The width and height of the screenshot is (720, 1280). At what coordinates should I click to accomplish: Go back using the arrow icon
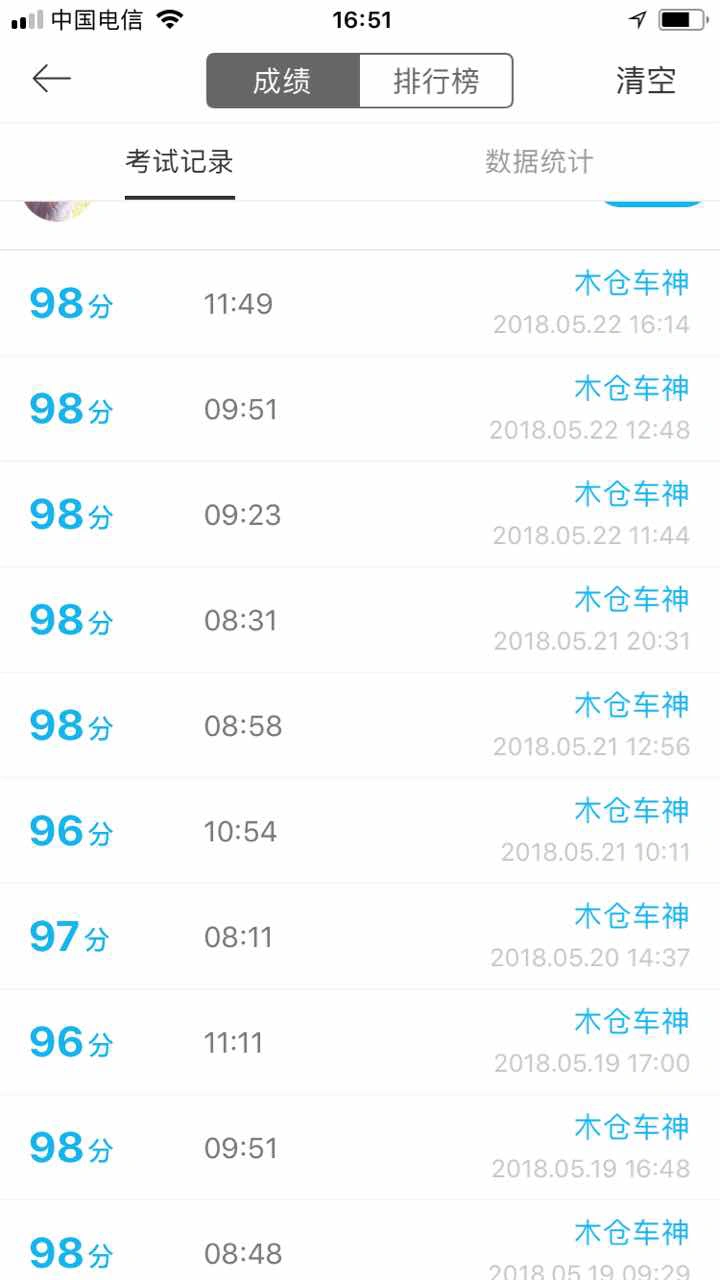[x=51, y=79]
